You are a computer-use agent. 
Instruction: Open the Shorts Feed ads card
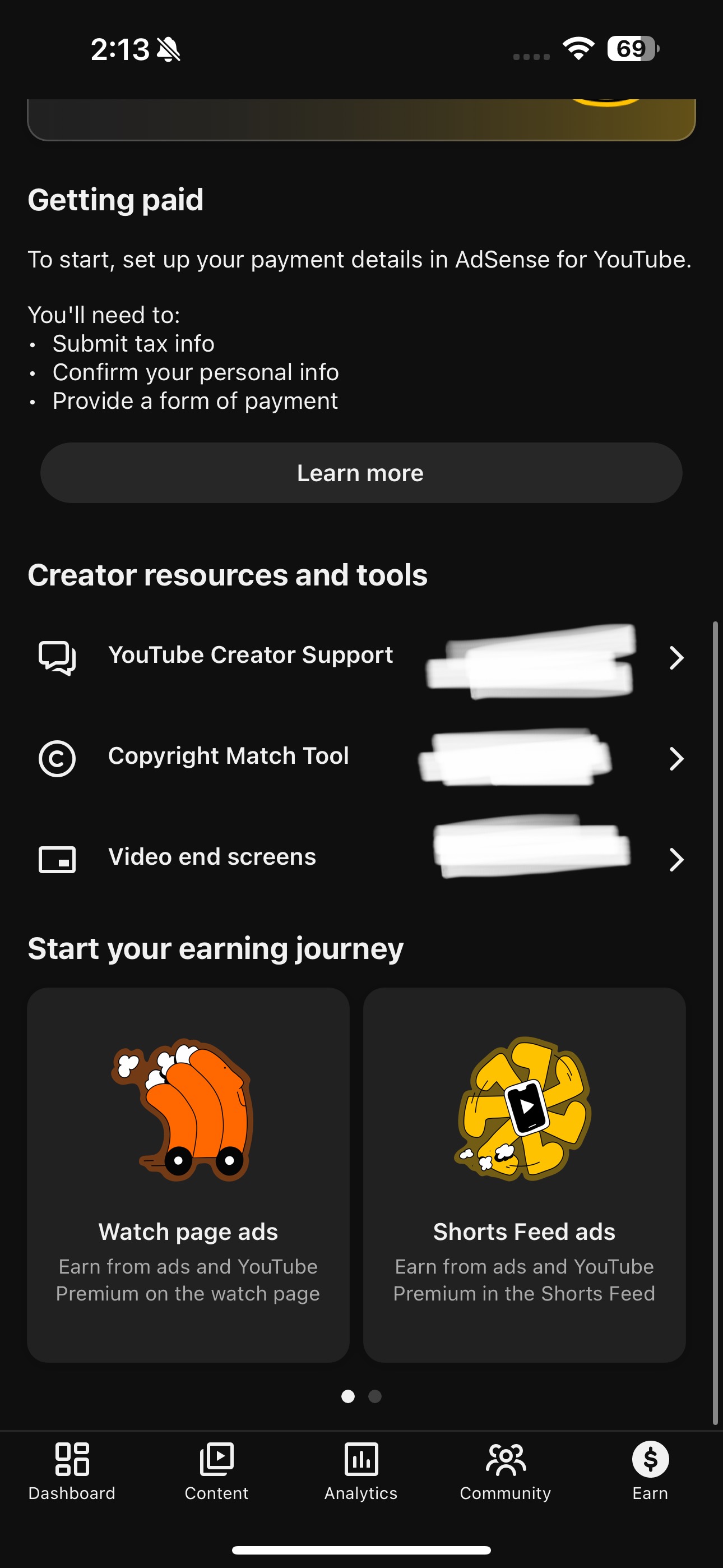524,1175
